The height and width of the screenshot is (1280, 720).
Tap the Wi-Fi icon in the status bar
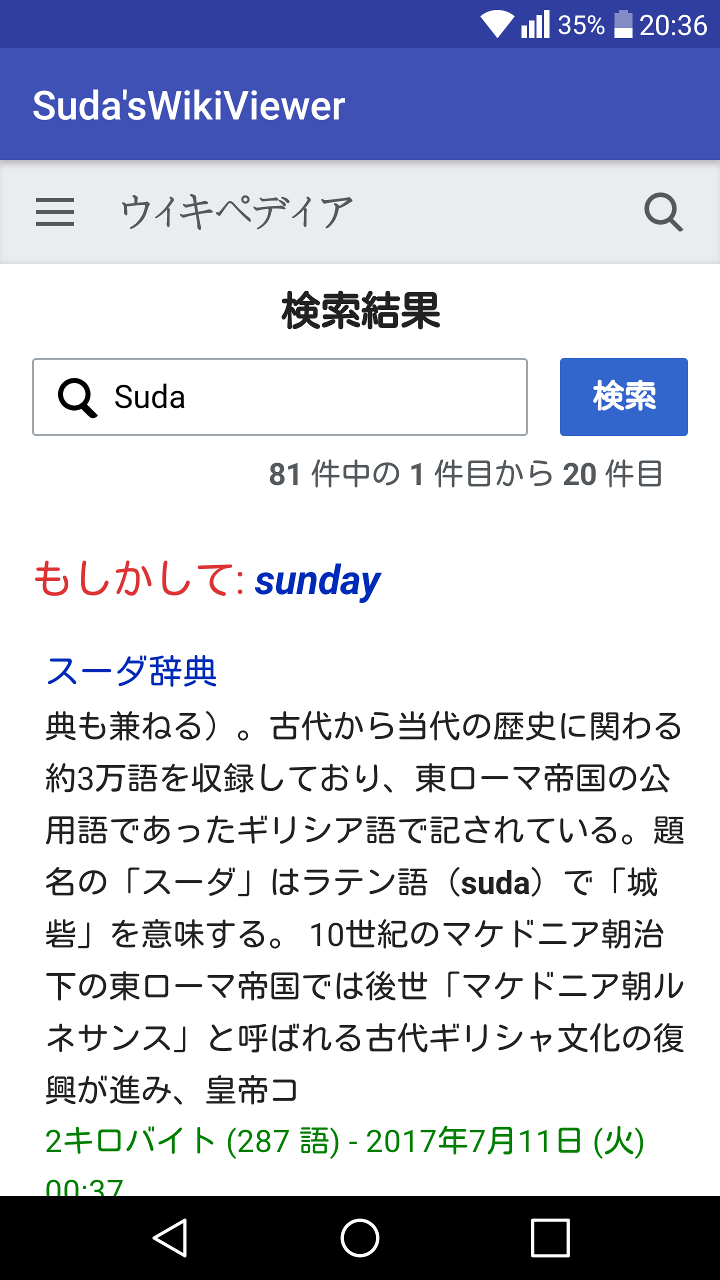[496, 24]
